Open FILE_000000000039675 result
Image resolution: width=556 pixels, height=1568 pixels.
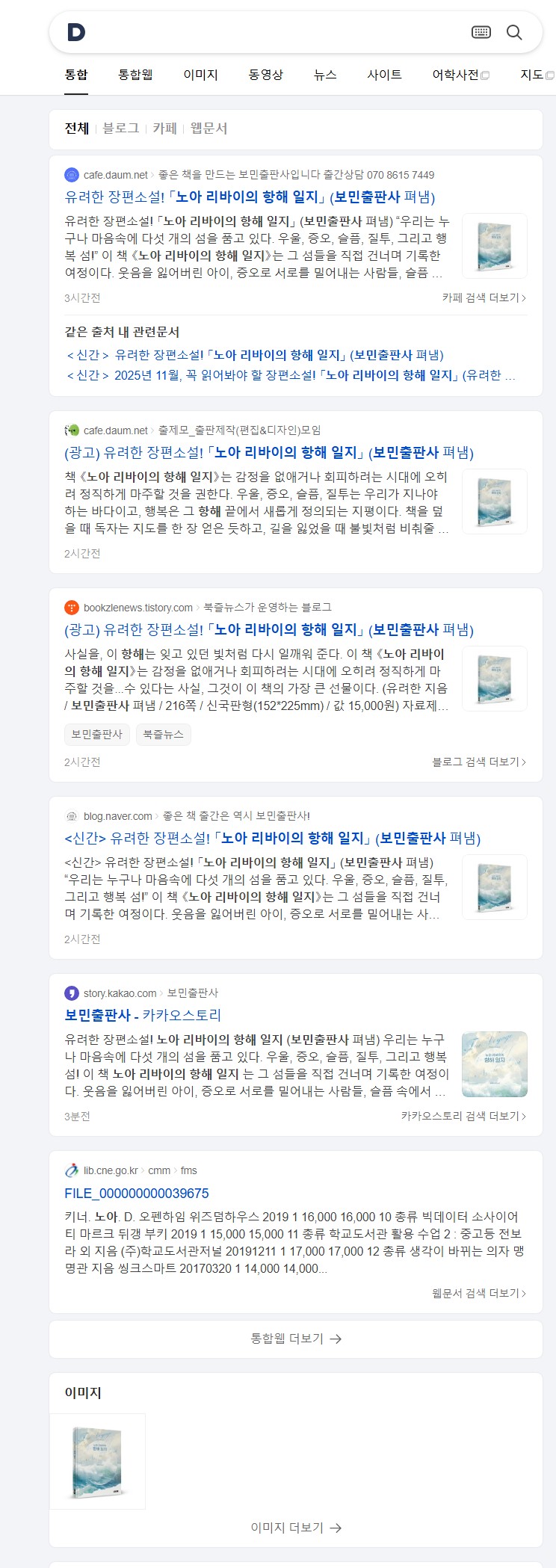point(137,1194)
